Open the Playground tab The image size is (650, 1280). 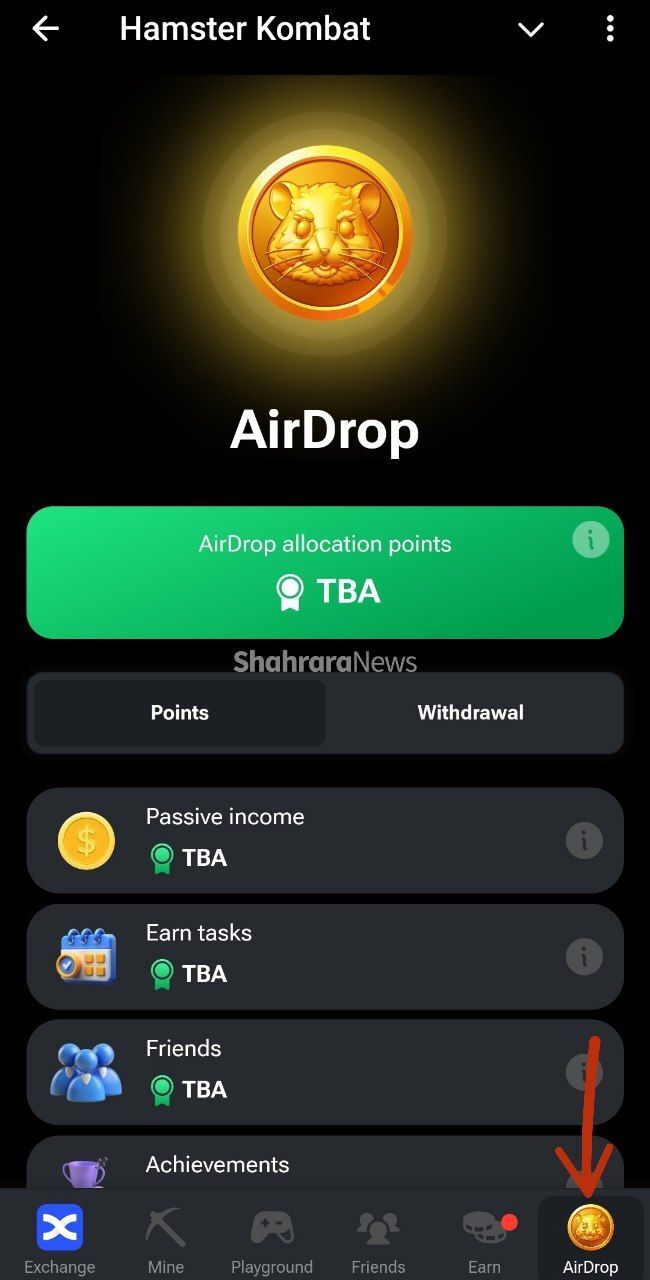(272, 1240)
